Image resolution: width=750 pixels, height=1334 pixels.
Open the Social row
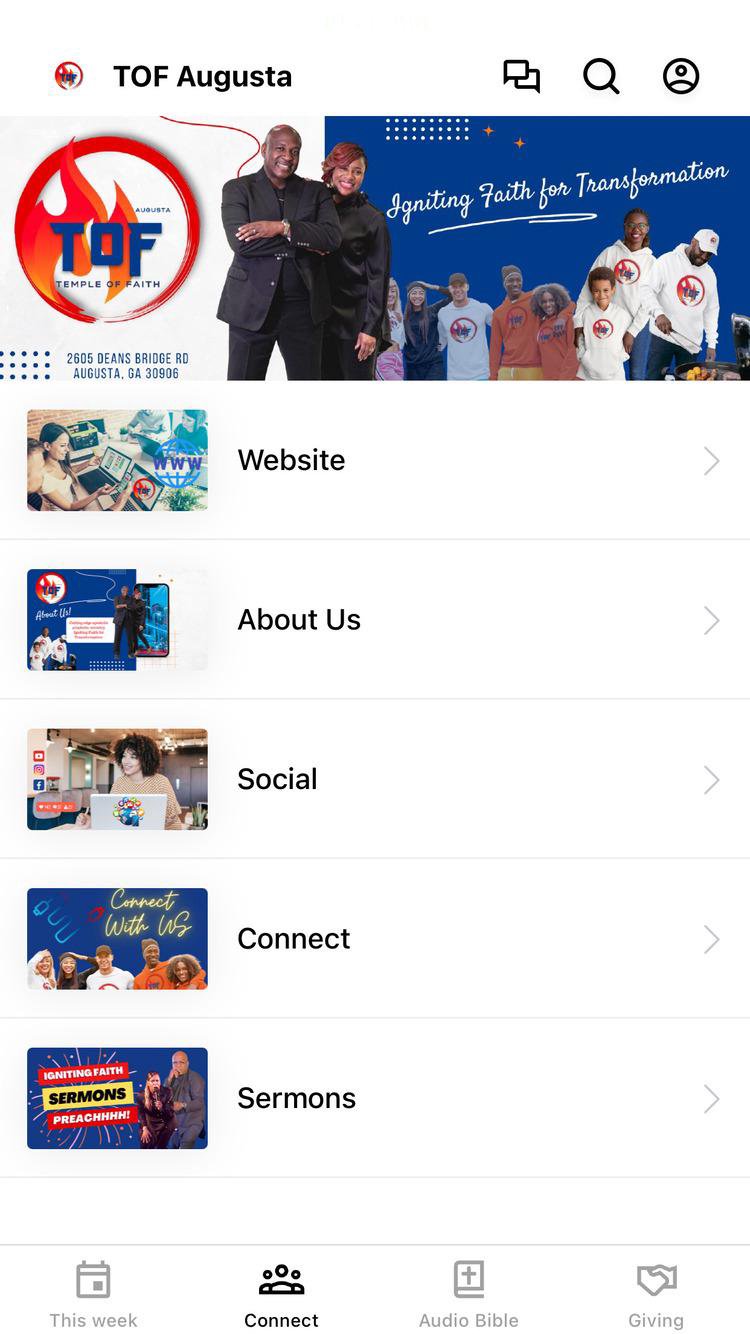pyautogui.click(x=375, y=779)
